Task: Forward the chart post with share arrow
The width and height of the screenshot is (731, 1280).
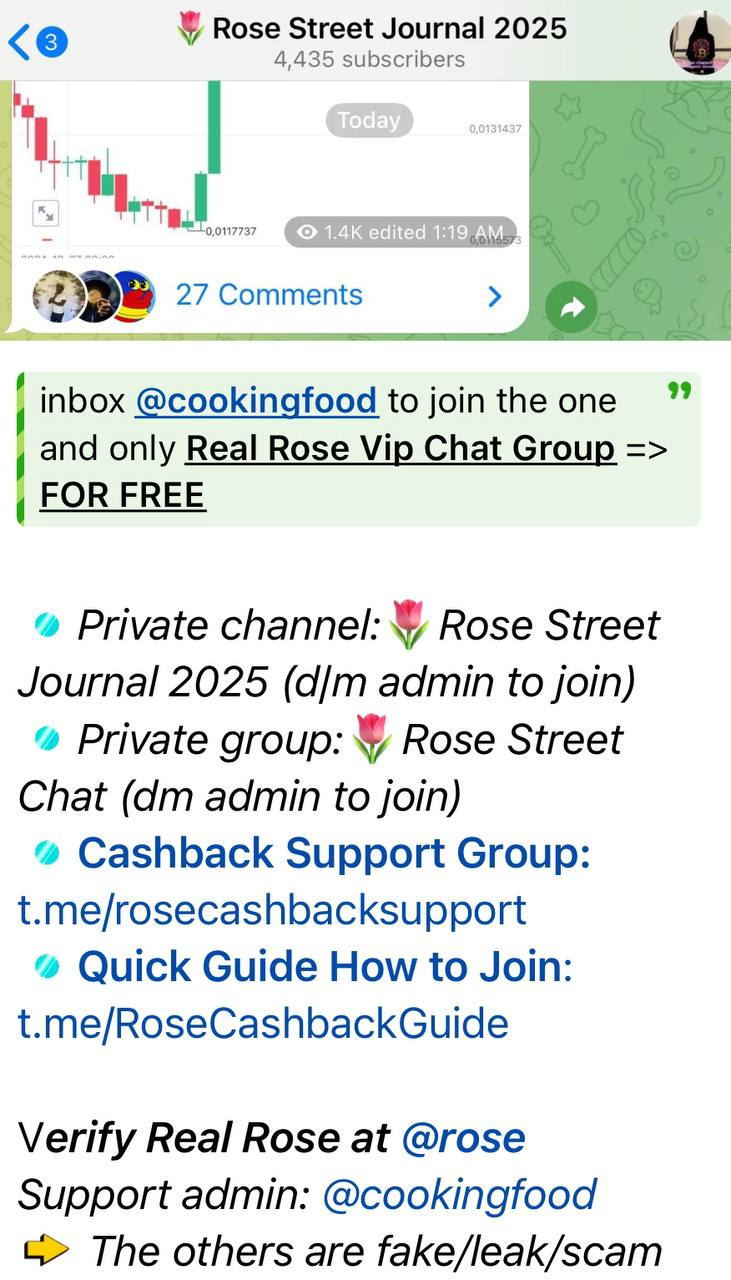Action: tap(572, 309)
